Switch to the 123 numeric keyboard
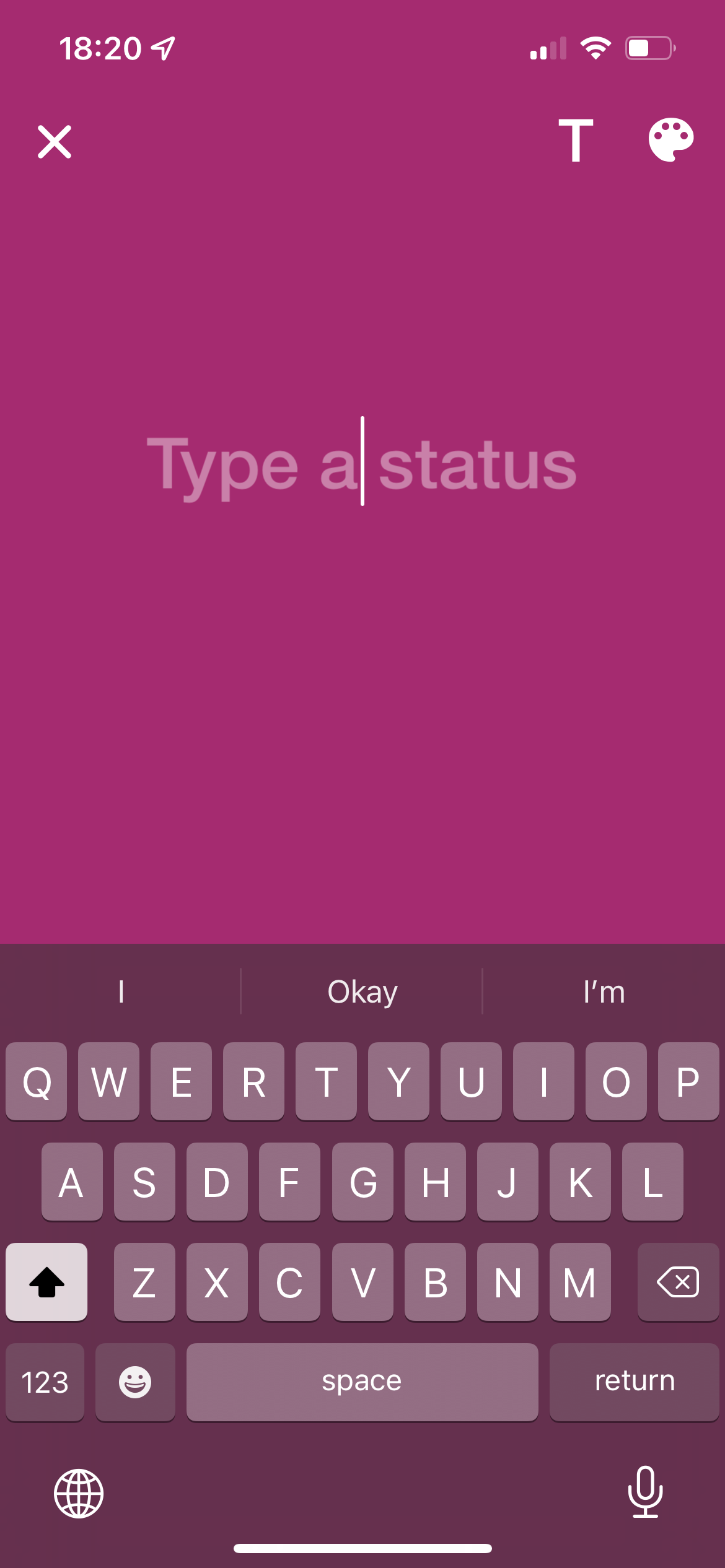725x1568 pixels. coord(45,1382)
